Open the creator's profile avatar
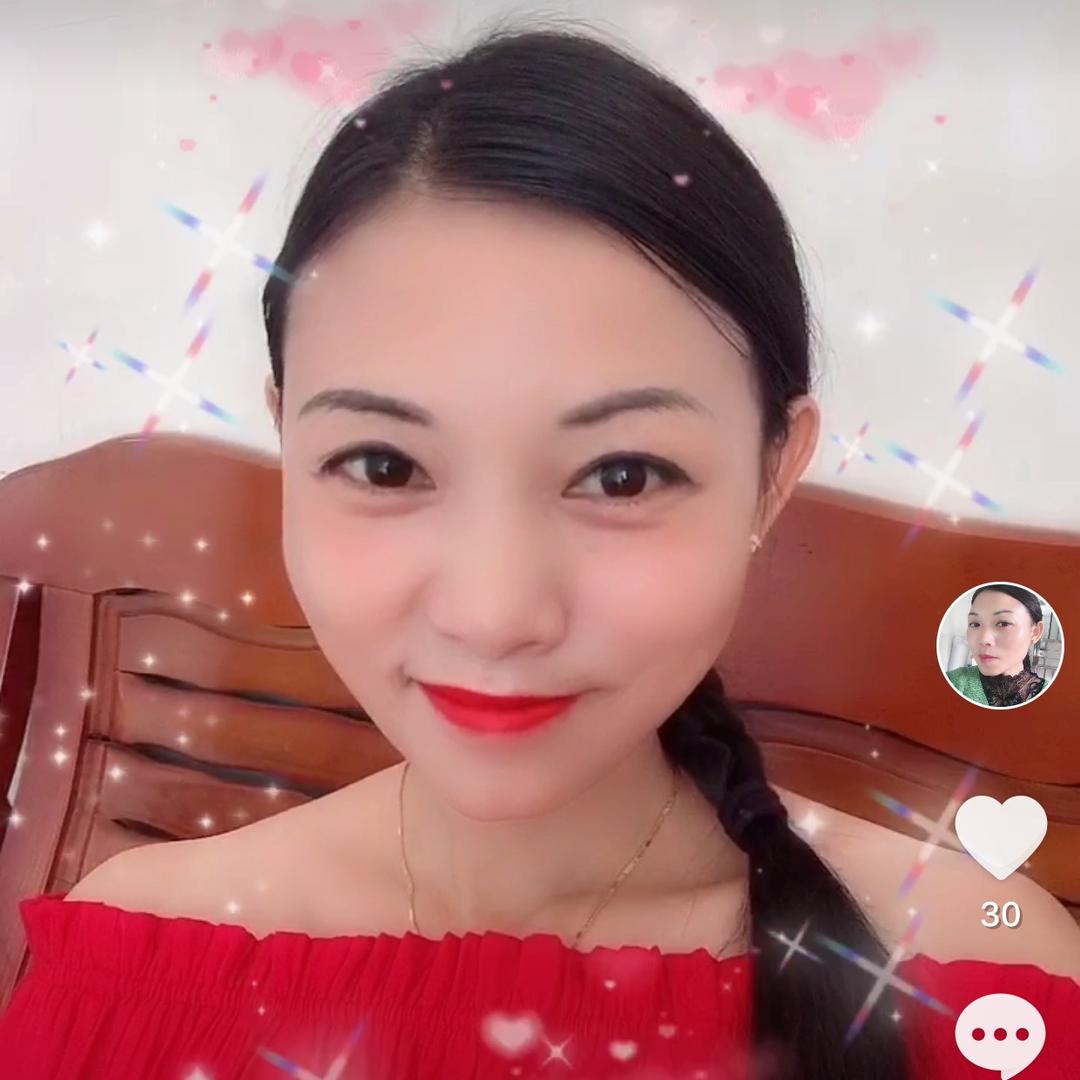 click(x=999, y=645)
